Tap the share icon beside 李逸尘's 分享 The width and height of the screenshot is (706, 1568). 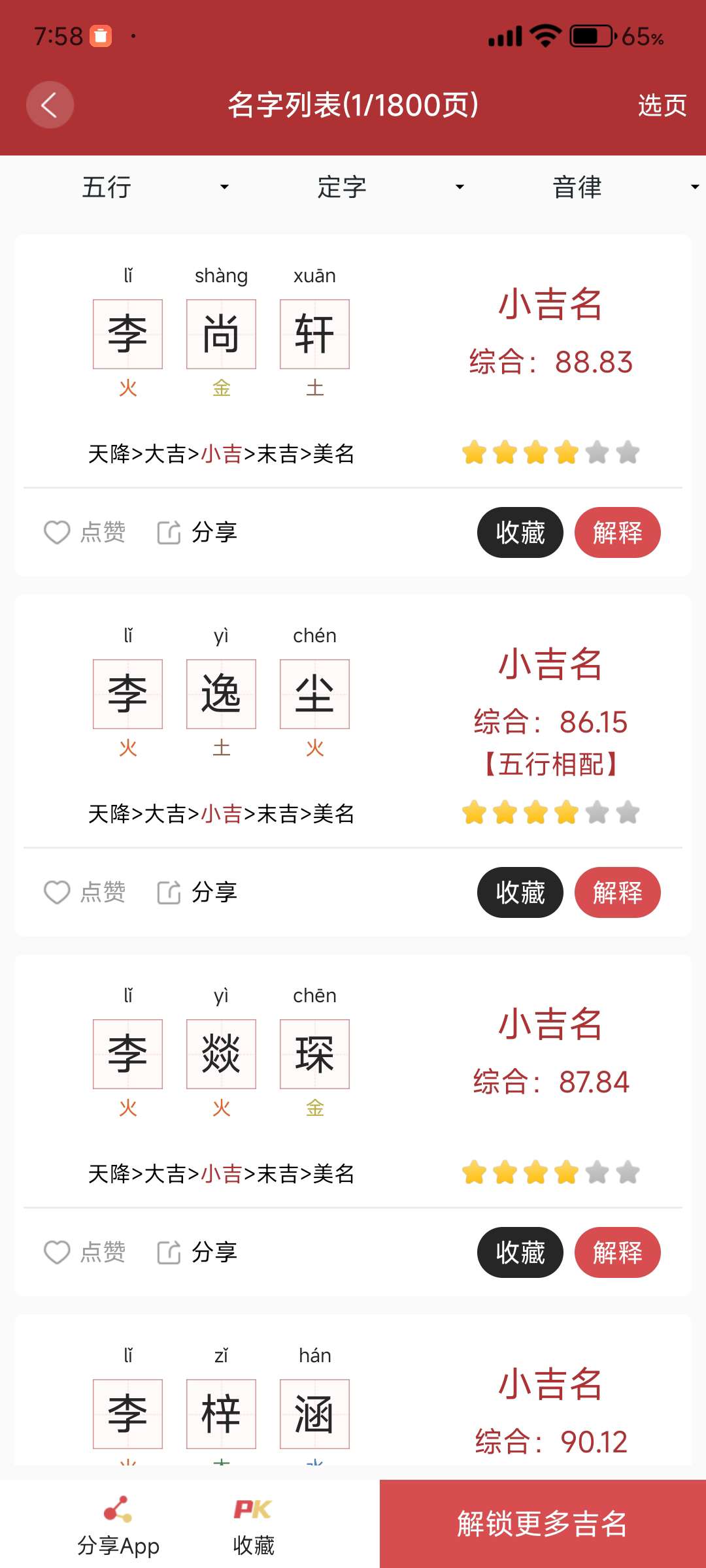pyautogui.click(x=168, y=892)
